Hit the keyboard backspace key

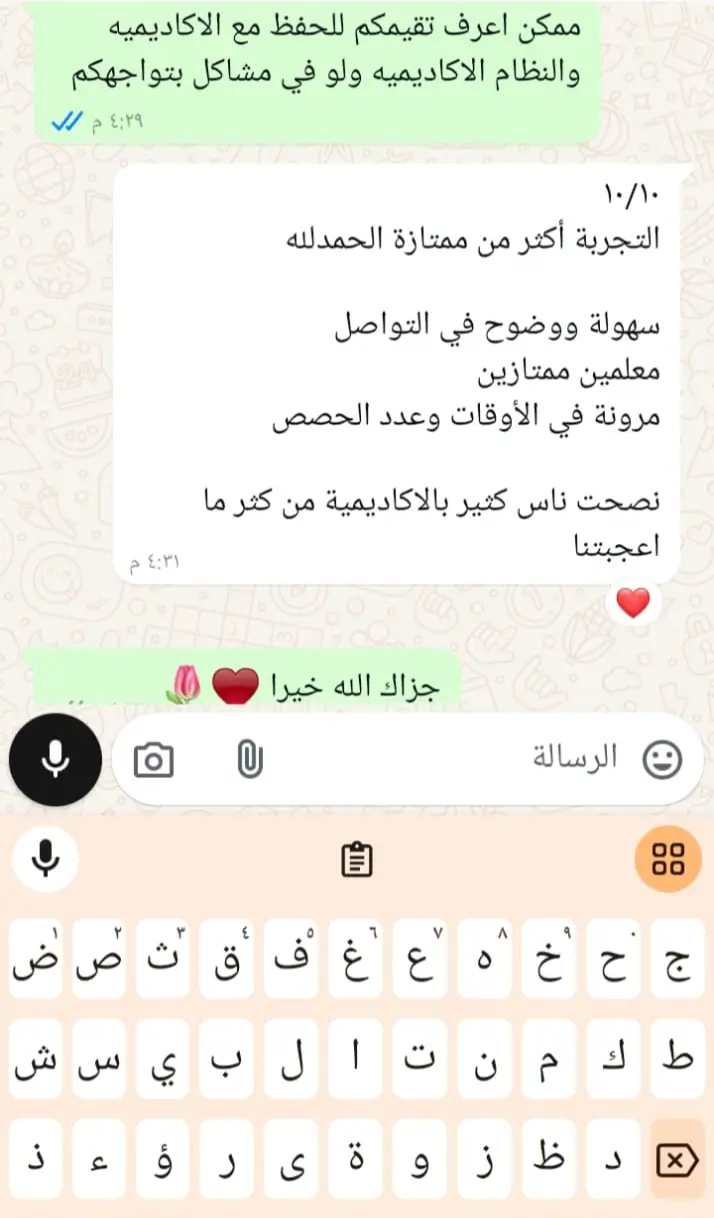pos(677,1160)
